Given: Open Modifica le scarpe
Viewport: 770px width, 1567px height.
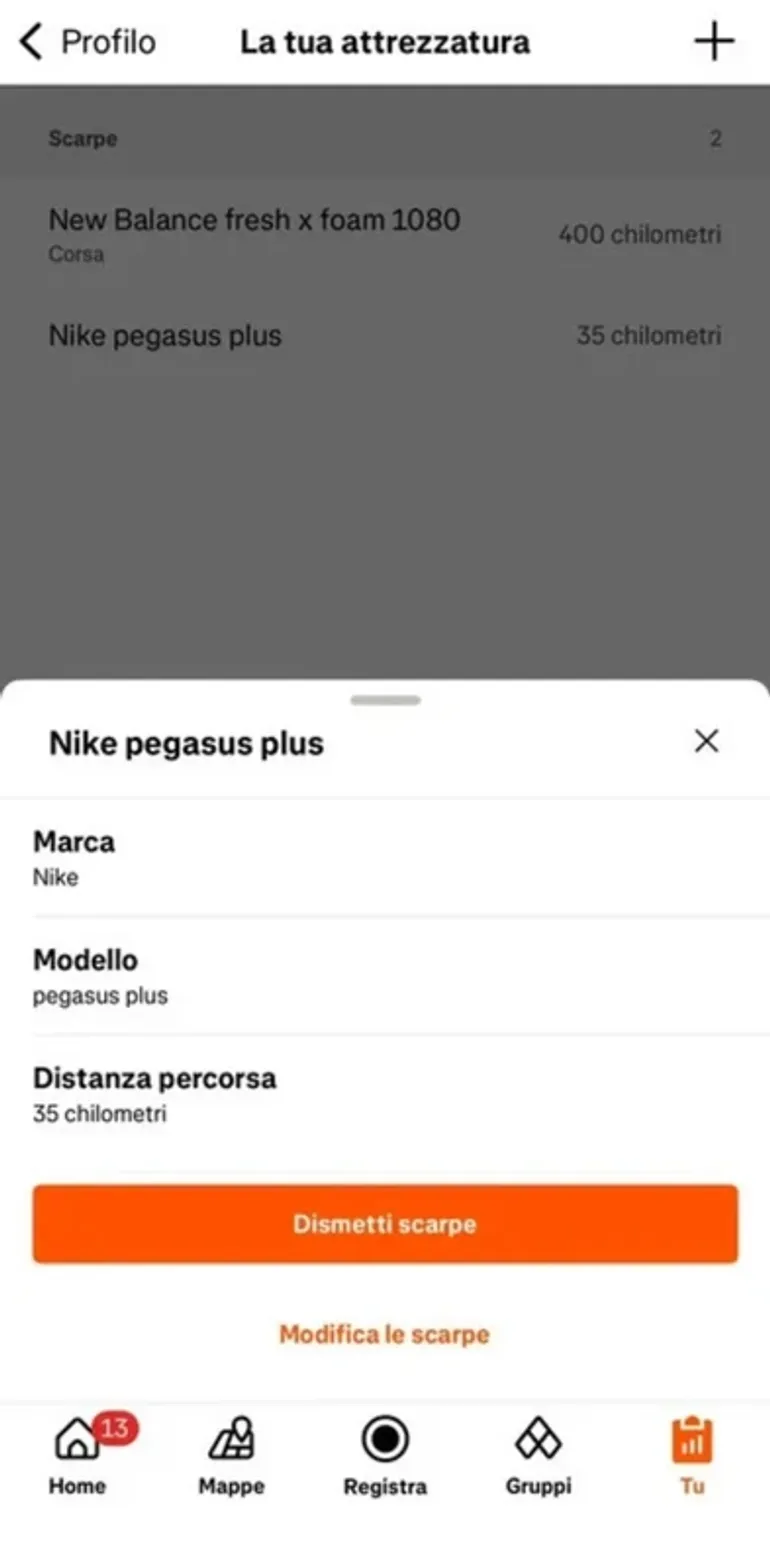Looking at the screenshot, I should coord(385,1334).
